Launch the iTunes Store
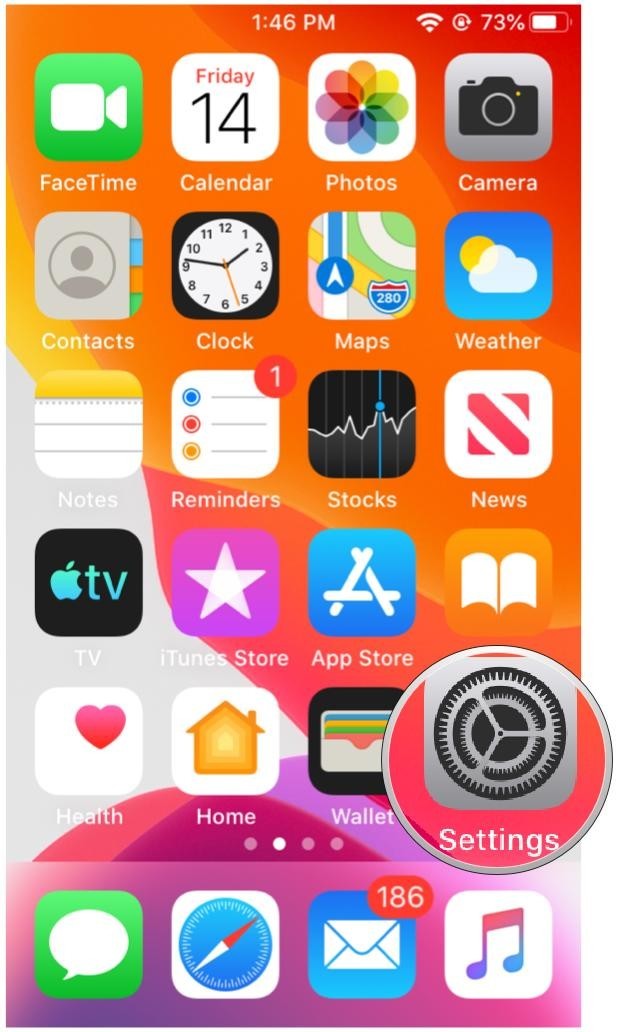Viewport: 620px width, 1032px height. click(x=225, y=583)
